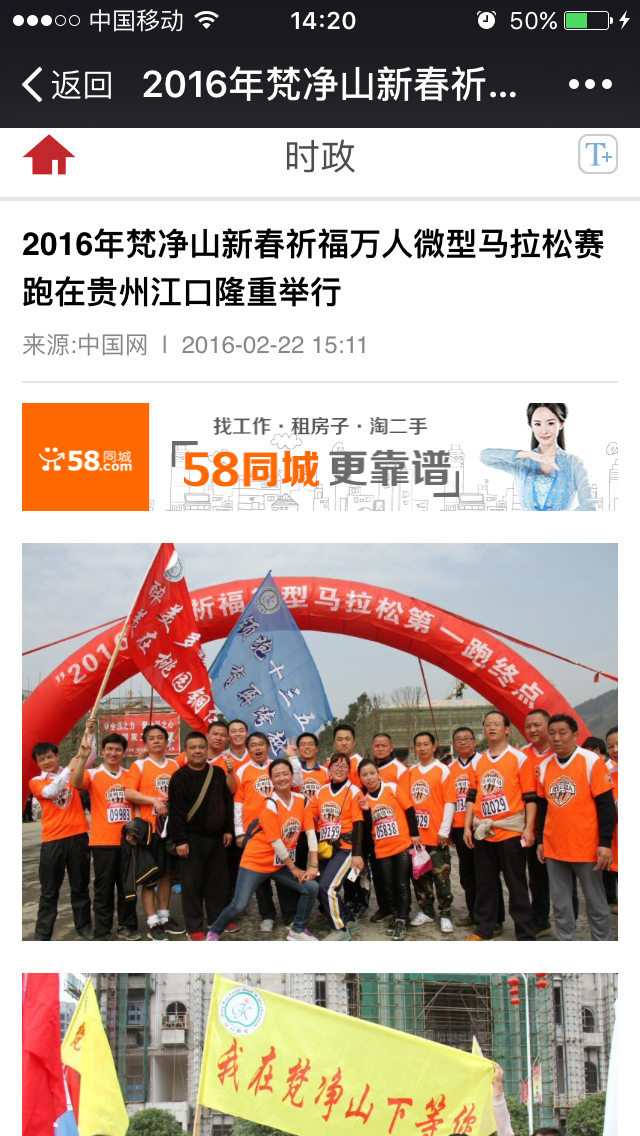
Task: View the yellow flag photo
Action: click(320, 1055)
